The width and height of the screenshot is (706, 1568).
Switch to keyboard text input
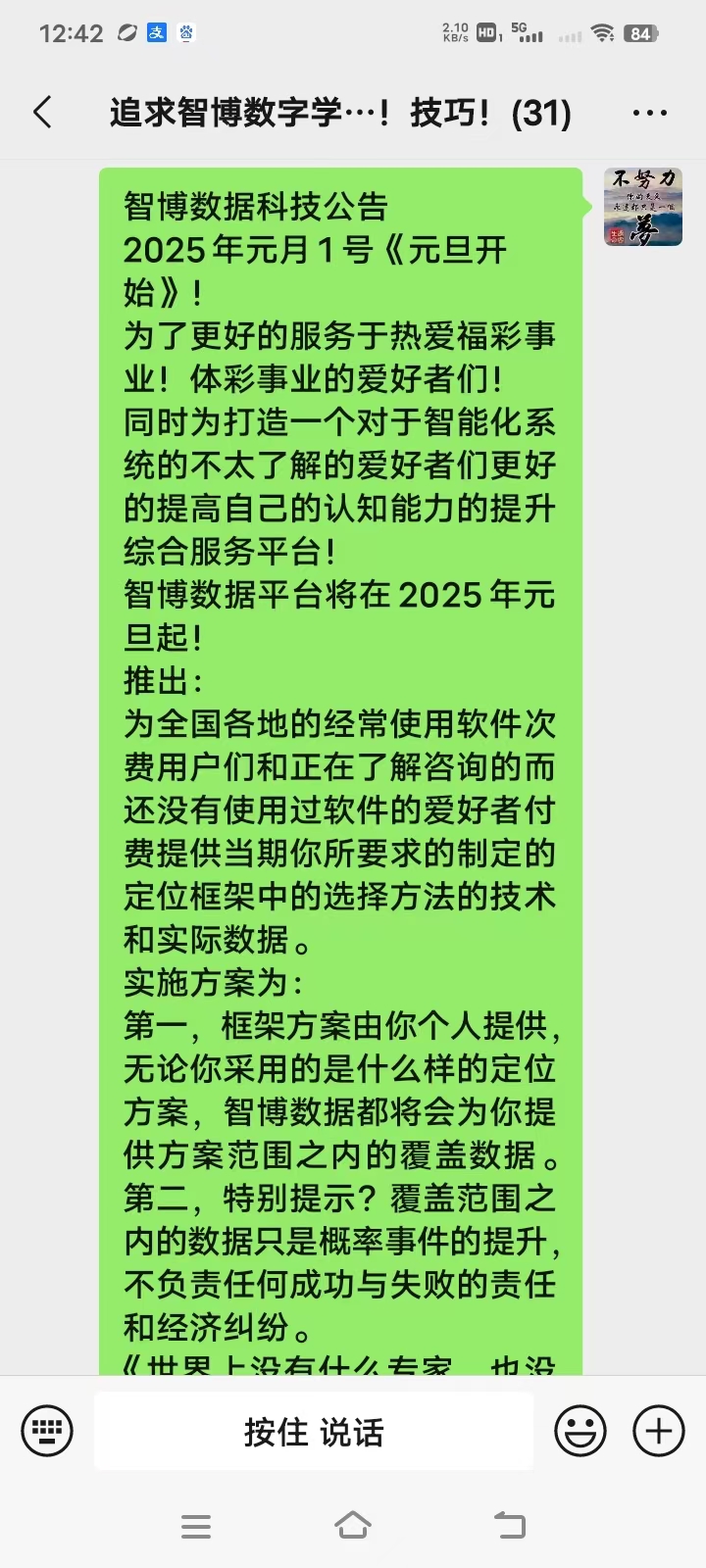click(x=47, y=1432)
